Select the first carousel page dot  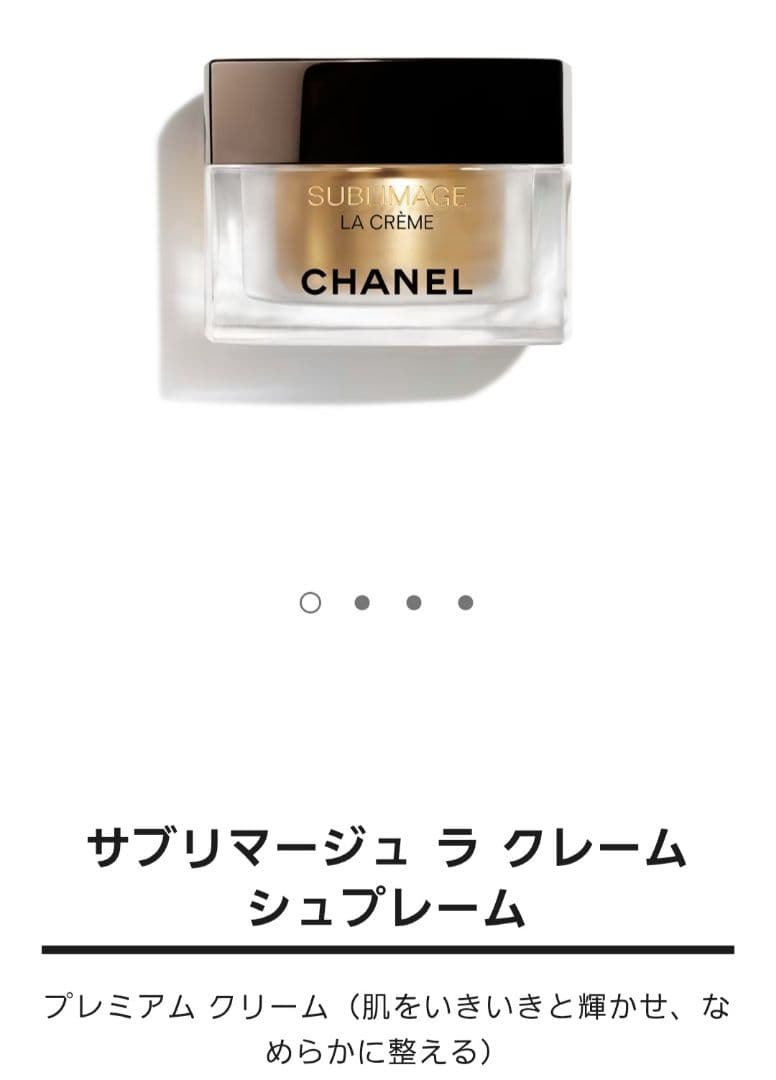point(310,602)
